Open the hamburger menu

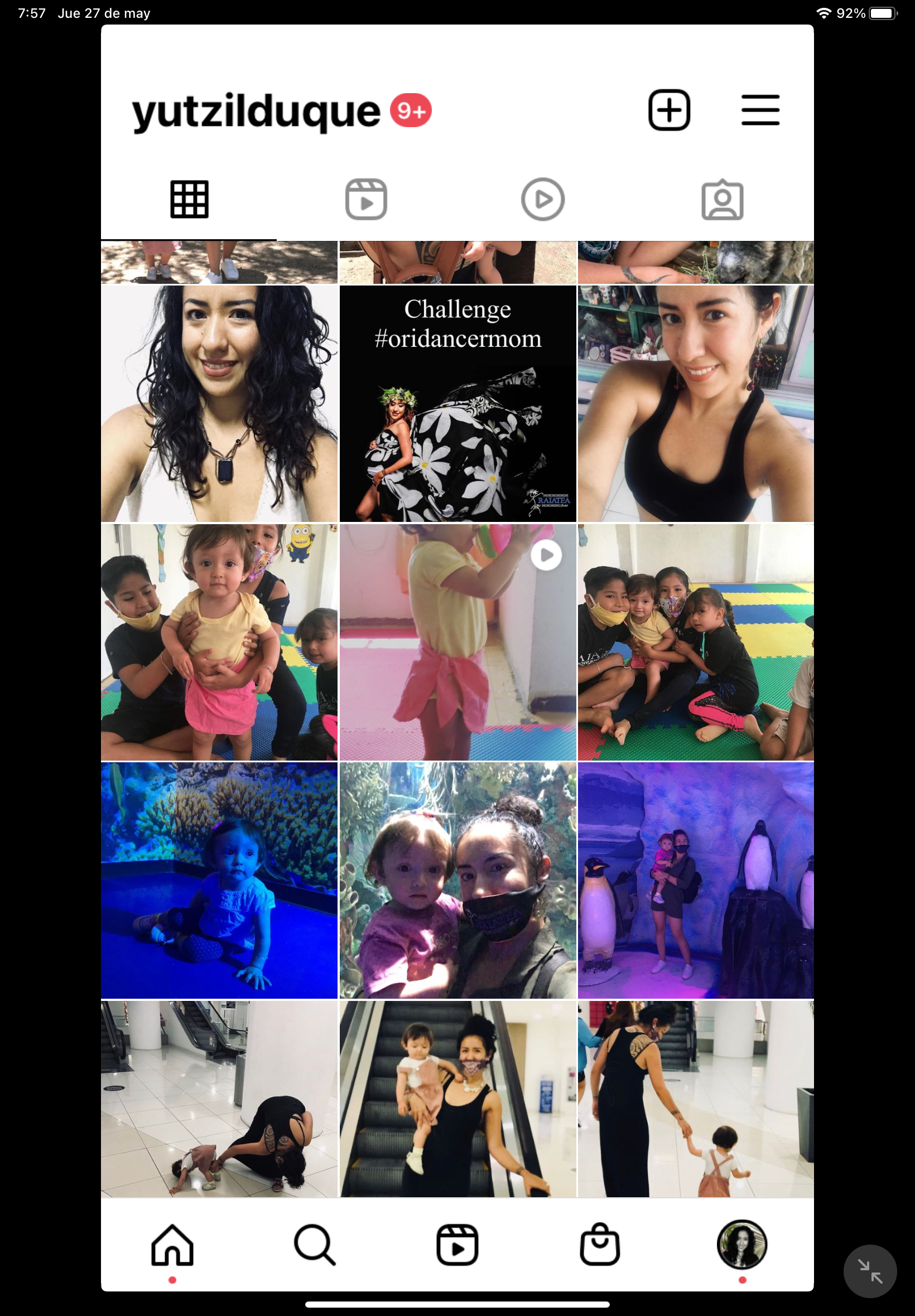(760, 110)
